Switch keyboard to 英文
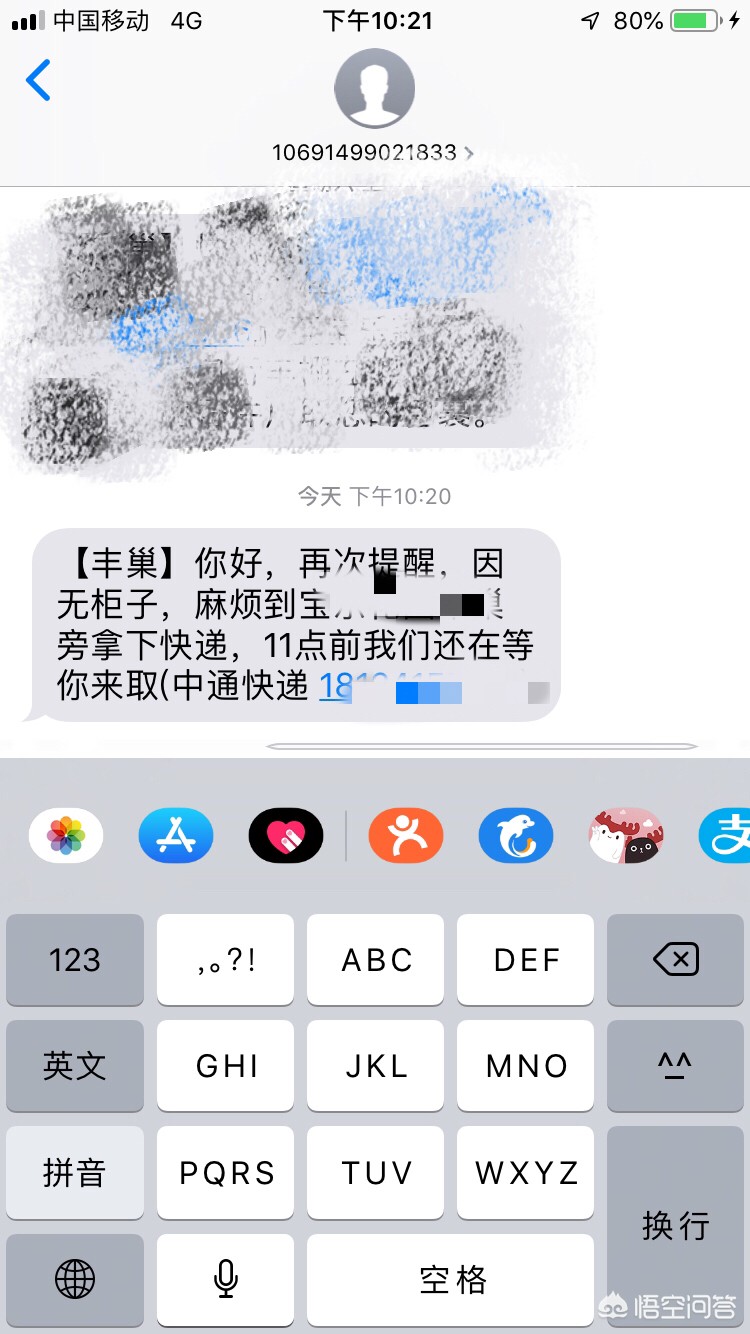 (75, 1066)
